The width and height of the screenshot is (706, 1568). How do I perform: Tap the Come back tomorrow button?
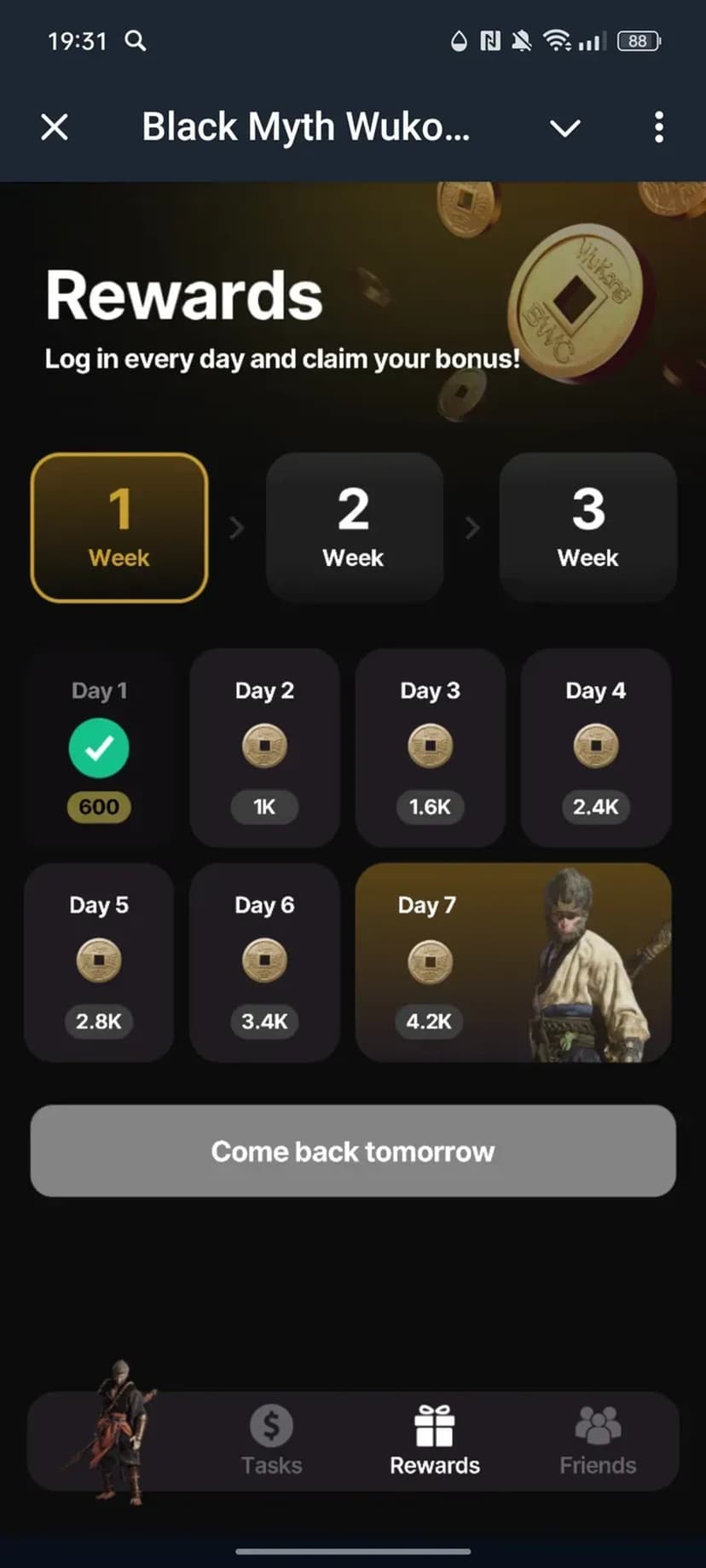pos(353,1150)
